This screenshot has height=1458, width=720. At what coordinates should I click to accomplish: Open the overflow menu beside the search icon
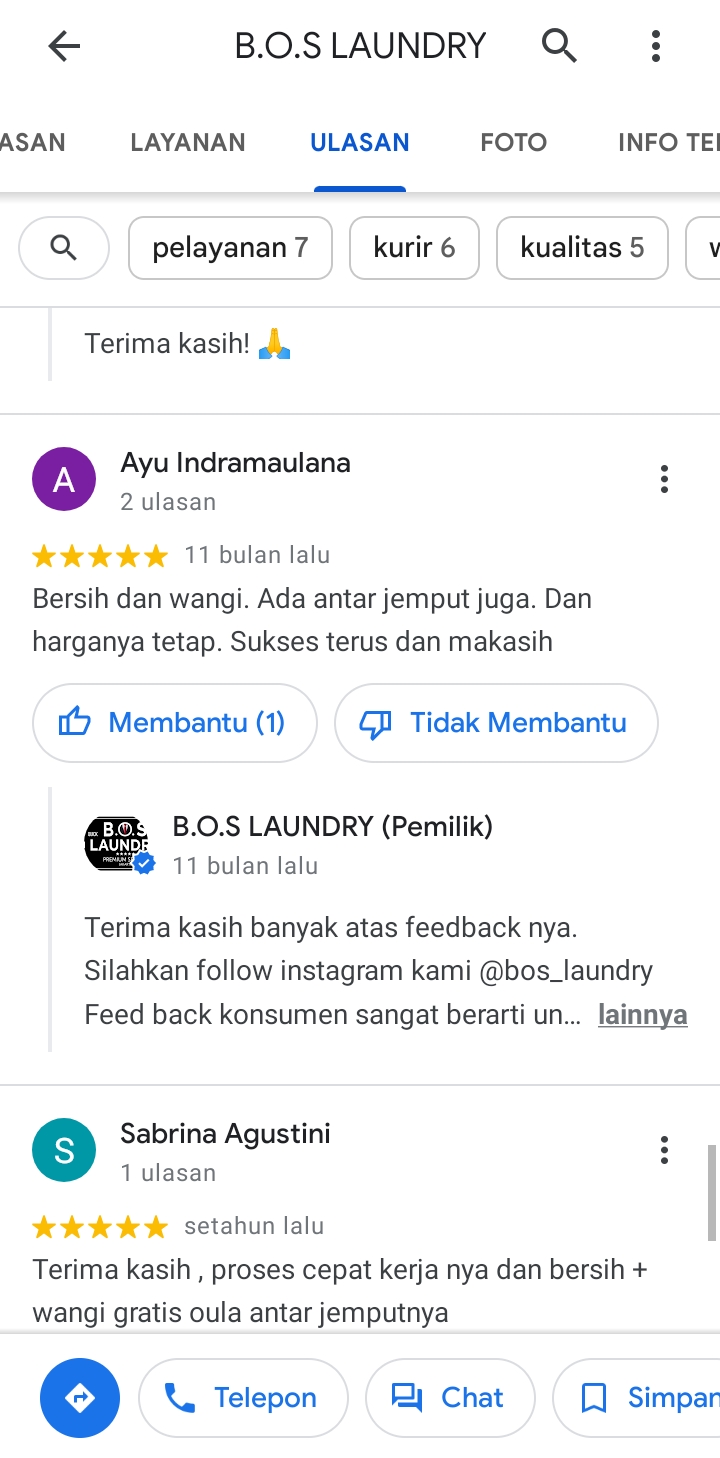pos(656,46)
